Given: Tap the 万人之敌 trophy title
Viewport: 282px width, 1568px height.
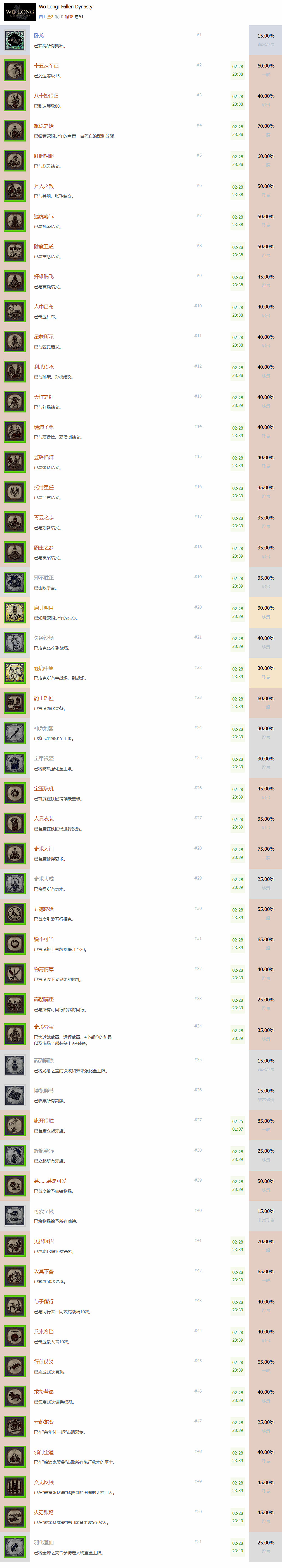Looking at the screenshot, I should [x=44, y=186].
